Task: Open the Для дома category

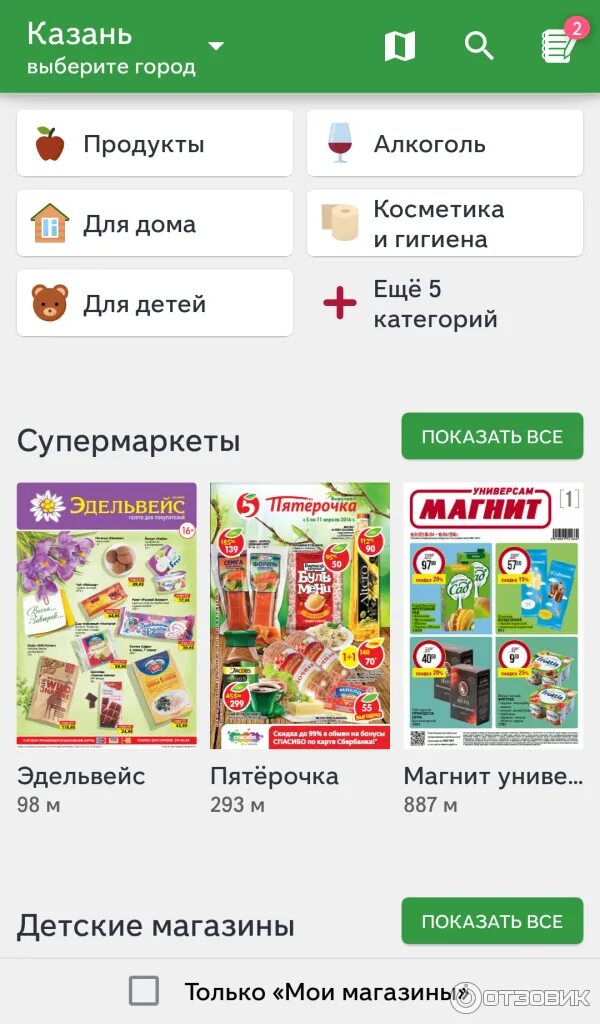Action: click(x=155, y=223)
